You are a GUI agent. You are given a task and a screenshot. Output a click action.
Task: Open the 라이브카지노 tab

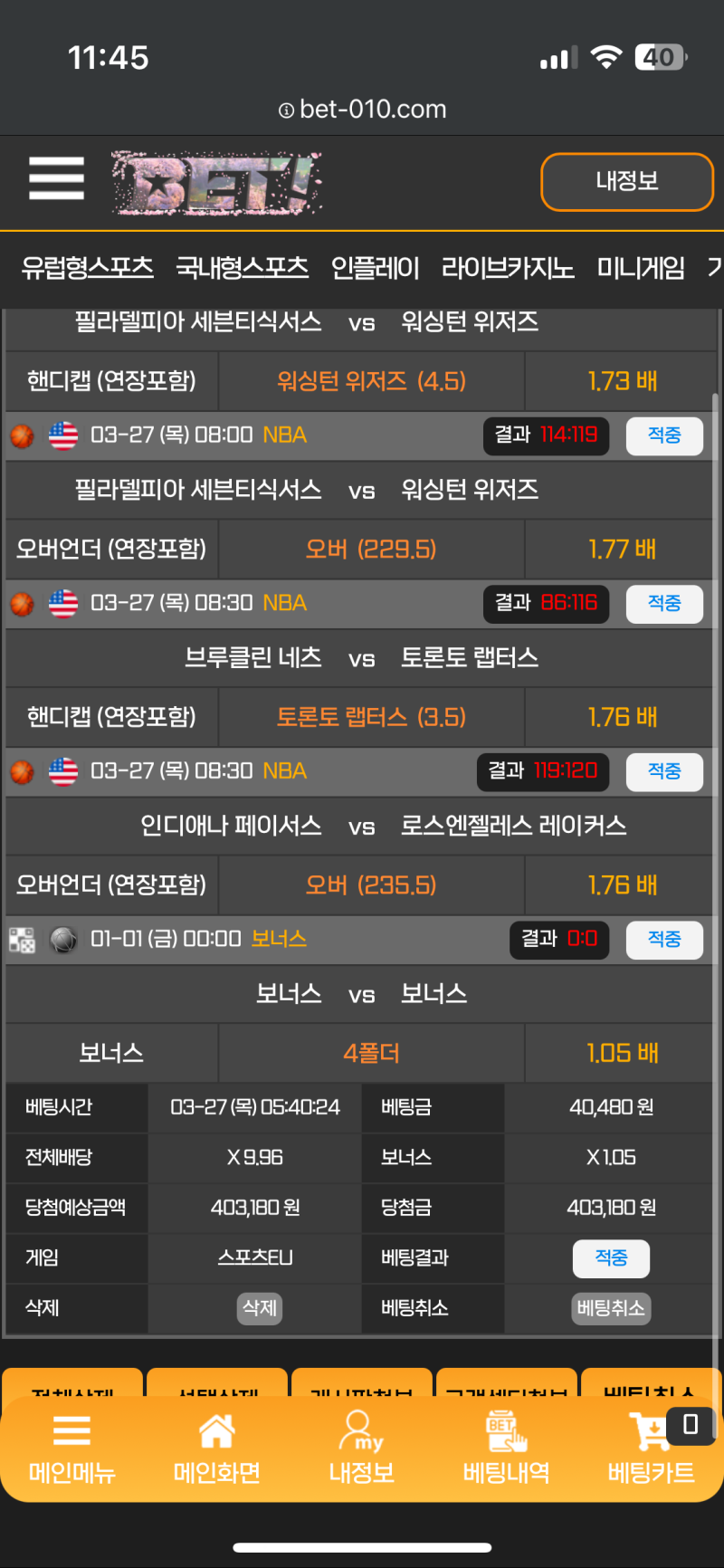pos(508,268)
